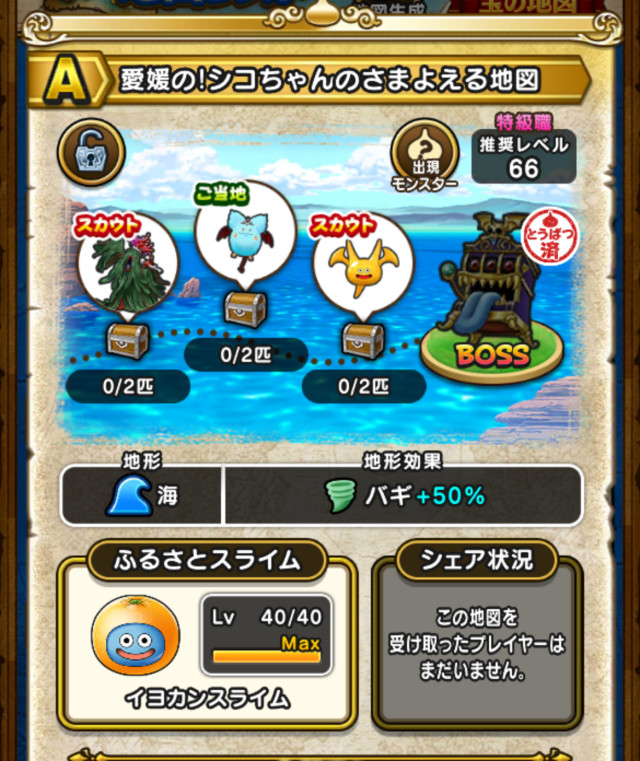Tap the unlock padlock icon
Screen dimensions: 640x761
(92, 153)
